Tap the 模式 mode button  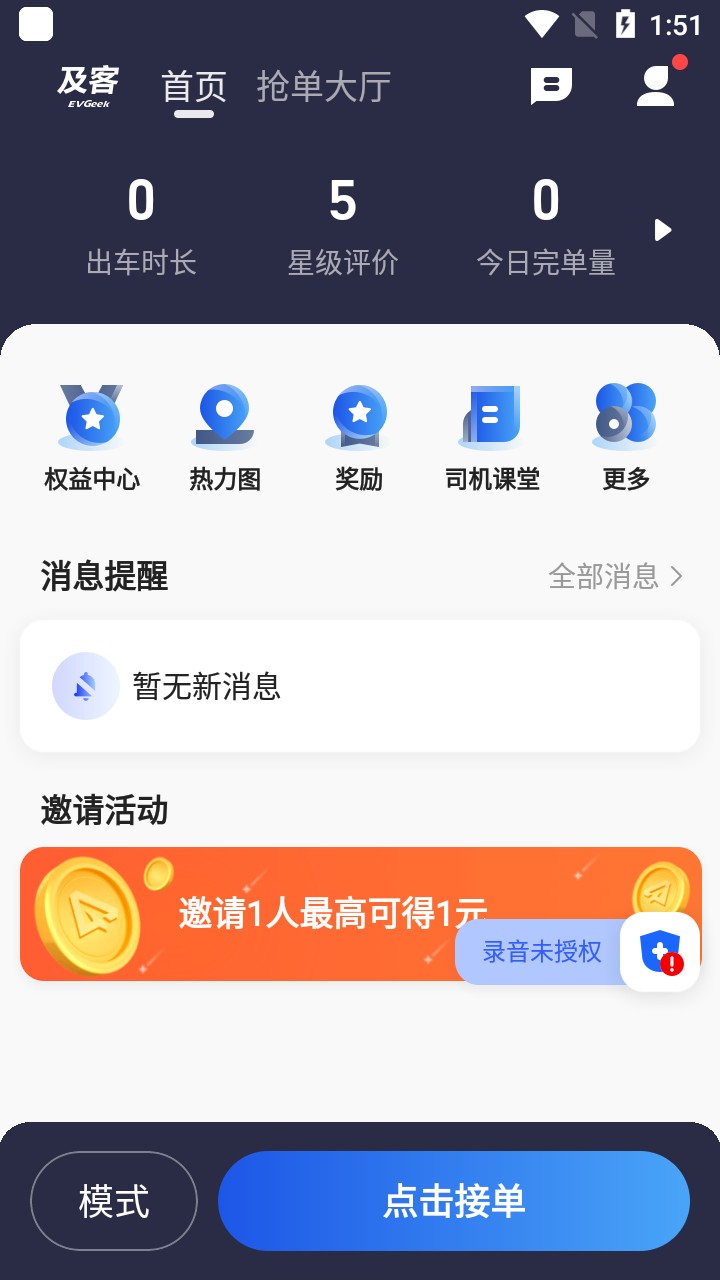[113, 1200]
